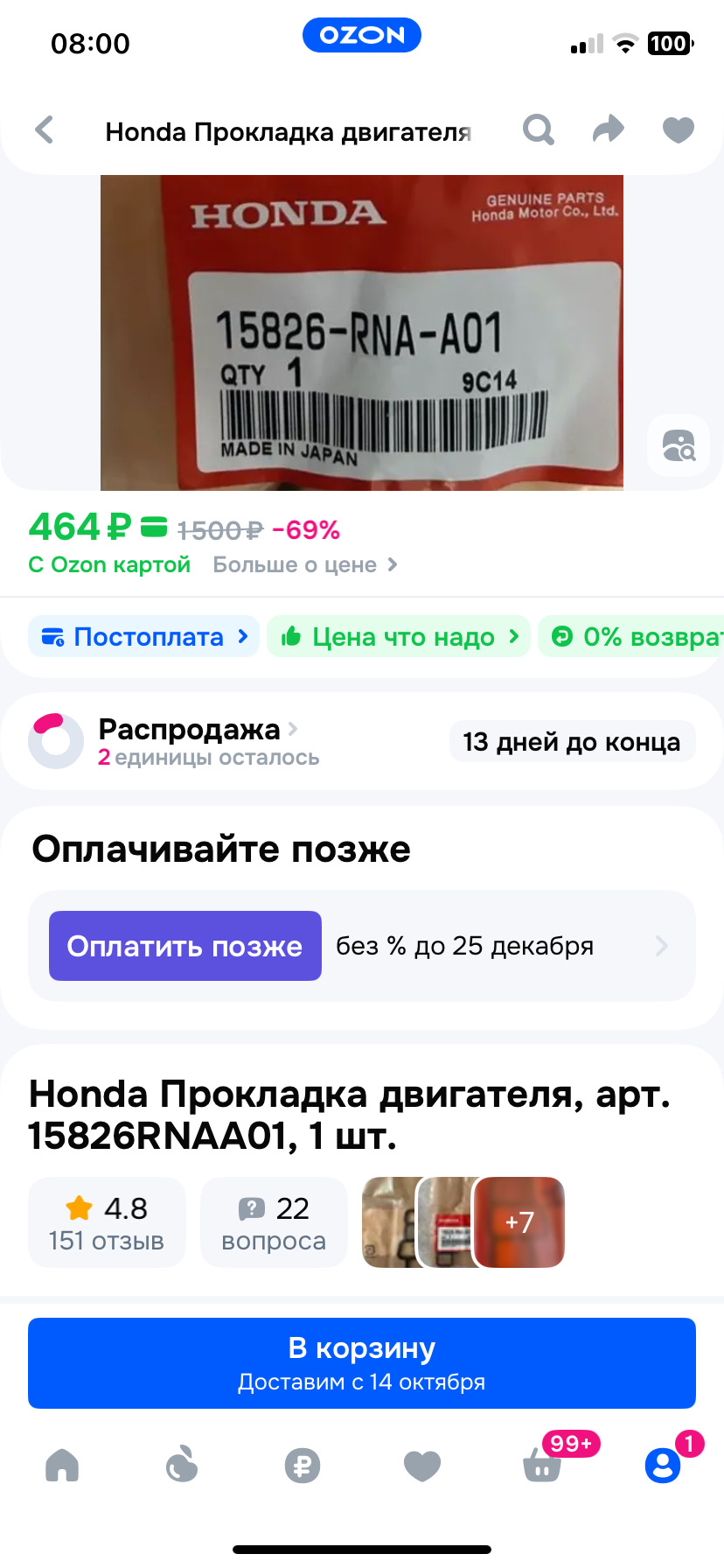724x1568 pixels.
Task: Open 'Больше о цене' price details
Action: 305,565
